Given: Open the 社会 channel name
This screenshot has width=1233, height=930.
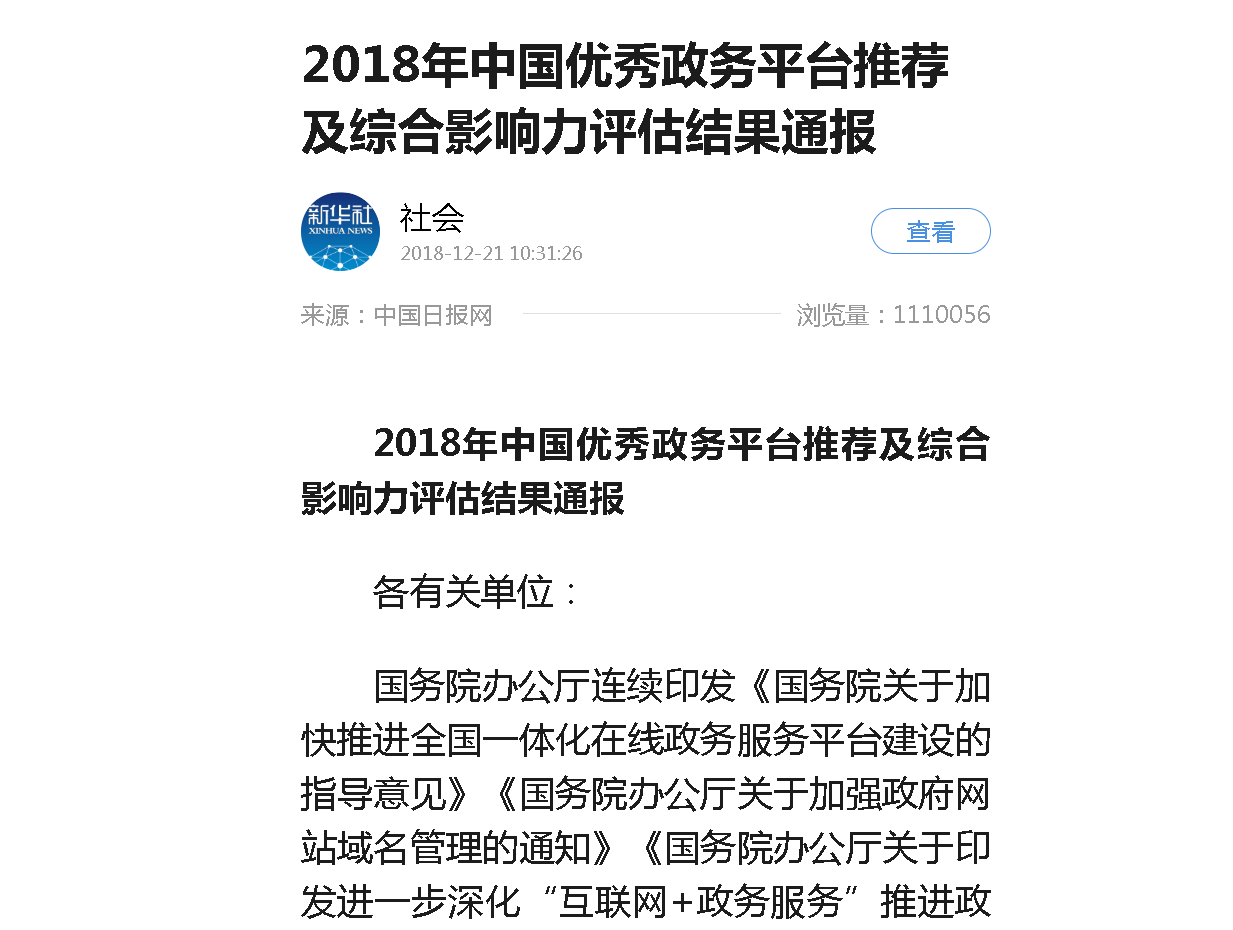Looking at the screenshot, I should pos(432,217).
